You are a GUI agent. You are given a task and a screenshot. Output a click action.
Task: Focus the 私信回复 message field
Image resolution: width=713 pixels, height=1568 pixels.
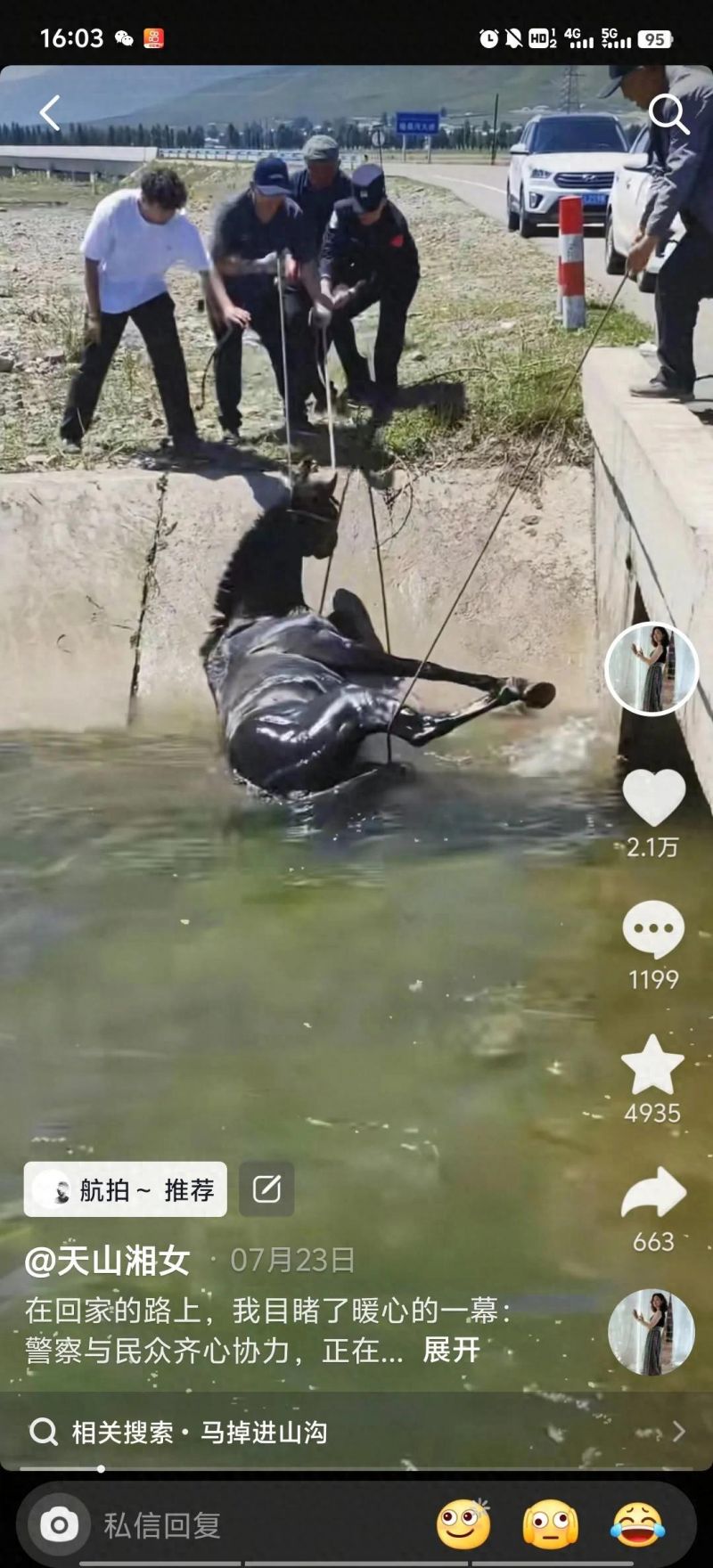(x=223, y=1525)
